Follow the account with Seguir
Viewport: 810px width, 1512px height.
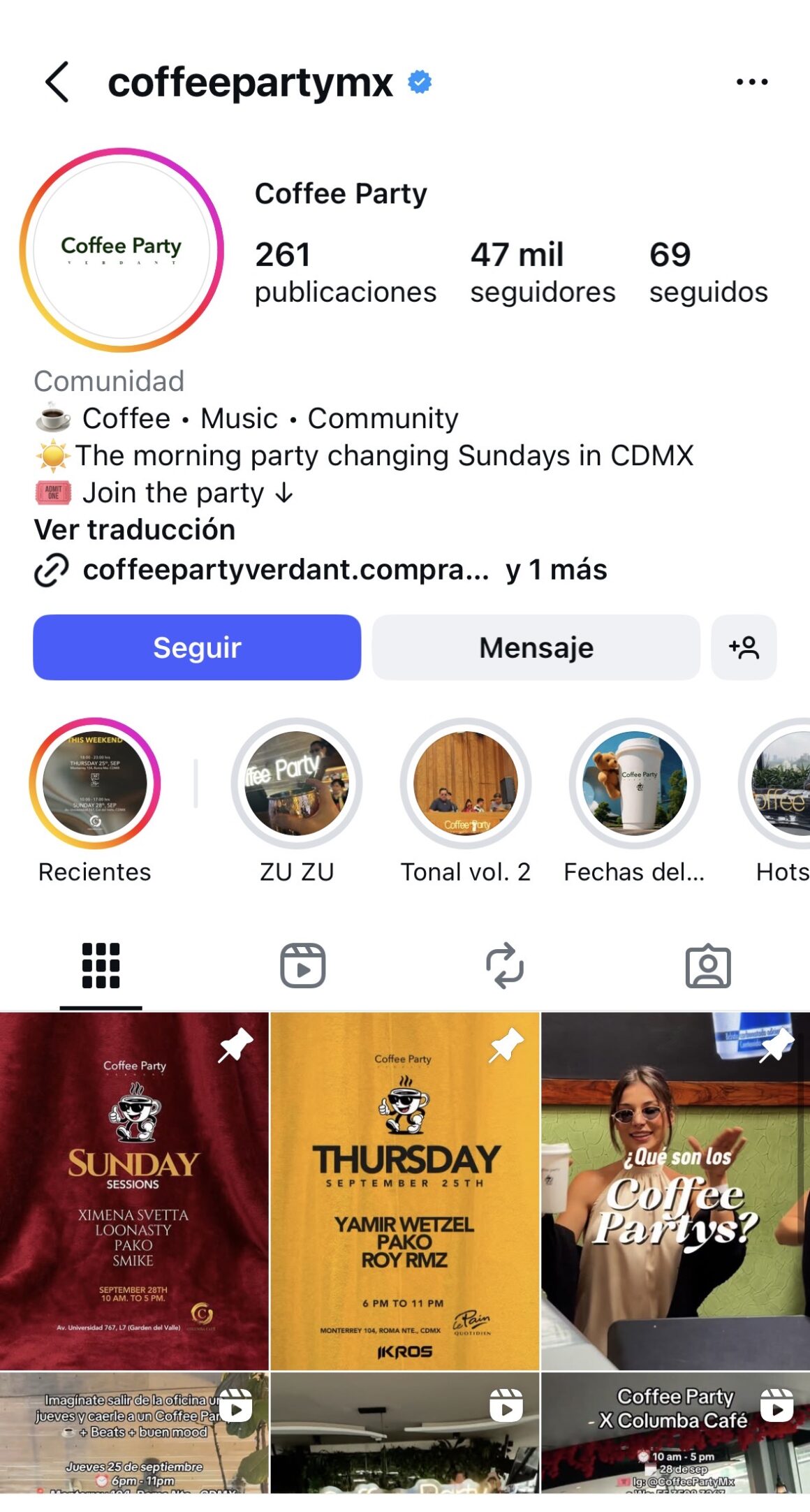(x=197, y=647)
